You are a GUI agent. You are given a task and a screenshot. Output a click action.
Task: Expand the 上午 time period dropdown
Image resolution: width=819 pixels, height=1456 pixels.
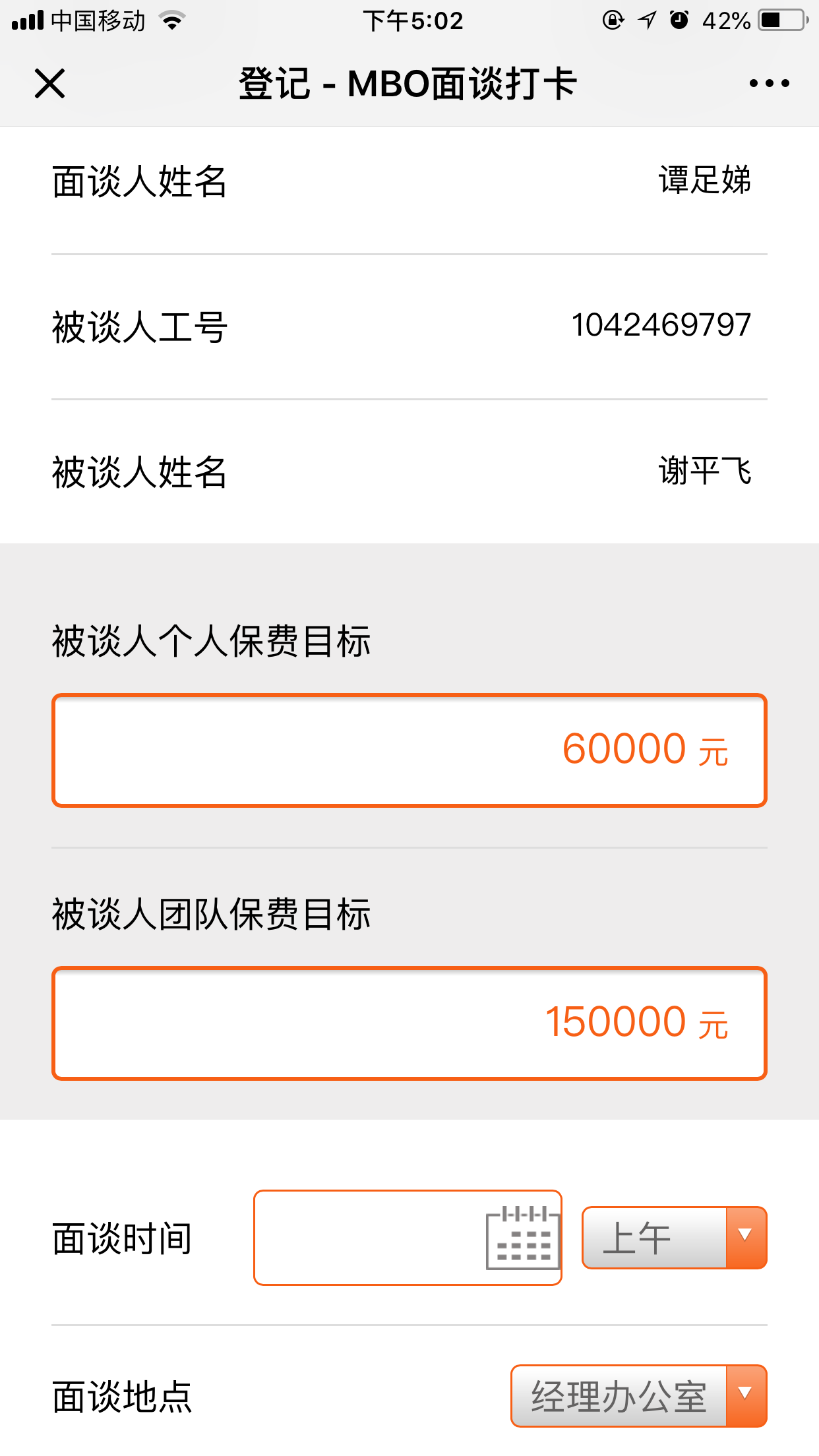click(674, 1238)
